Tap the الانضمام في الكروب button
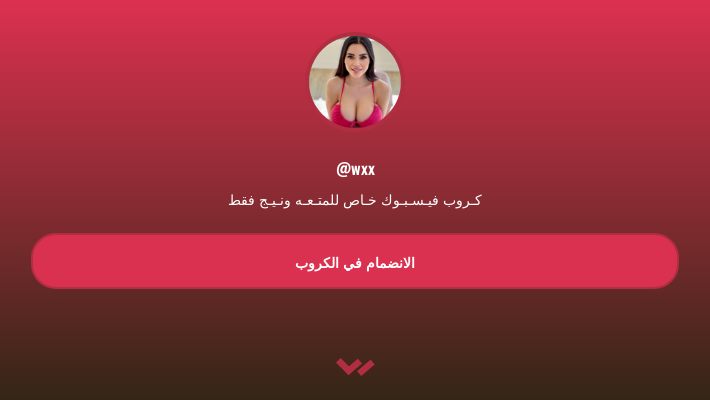 point(355,262)
